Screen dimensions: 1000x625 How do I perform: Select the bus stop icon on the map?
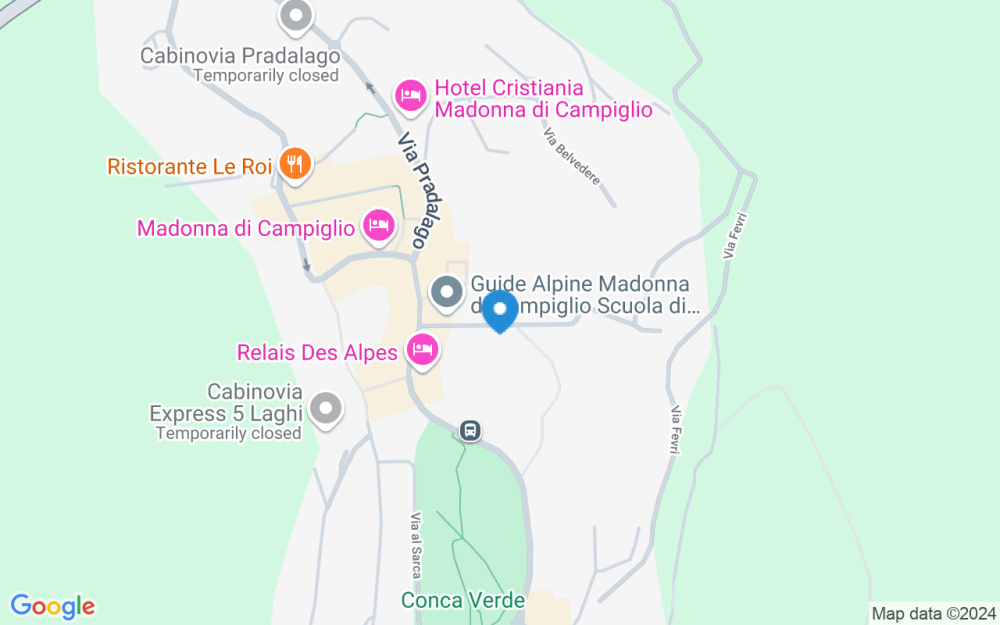tap(470, 430)
